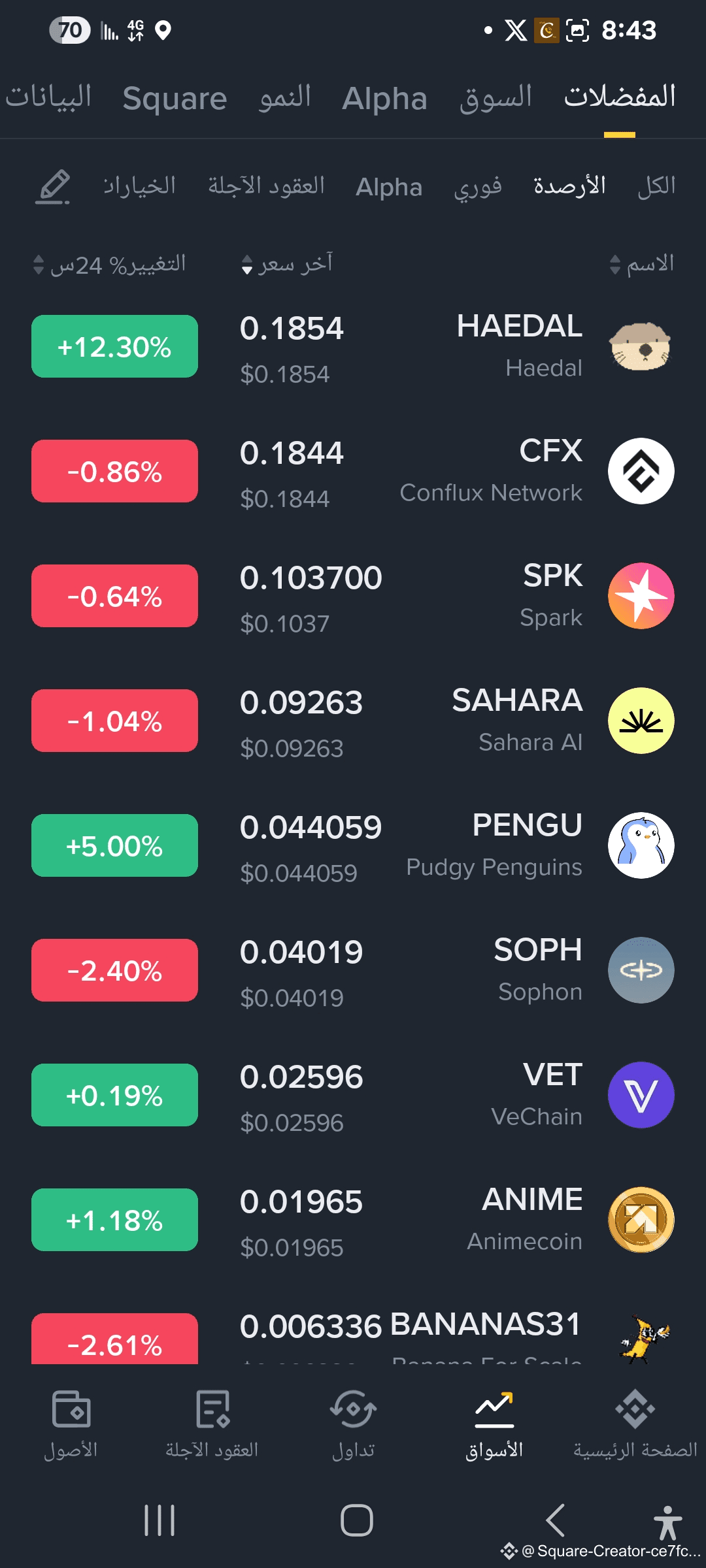
Task: Open تداول in bottom navigation
Action: [x=353, y=1426]
